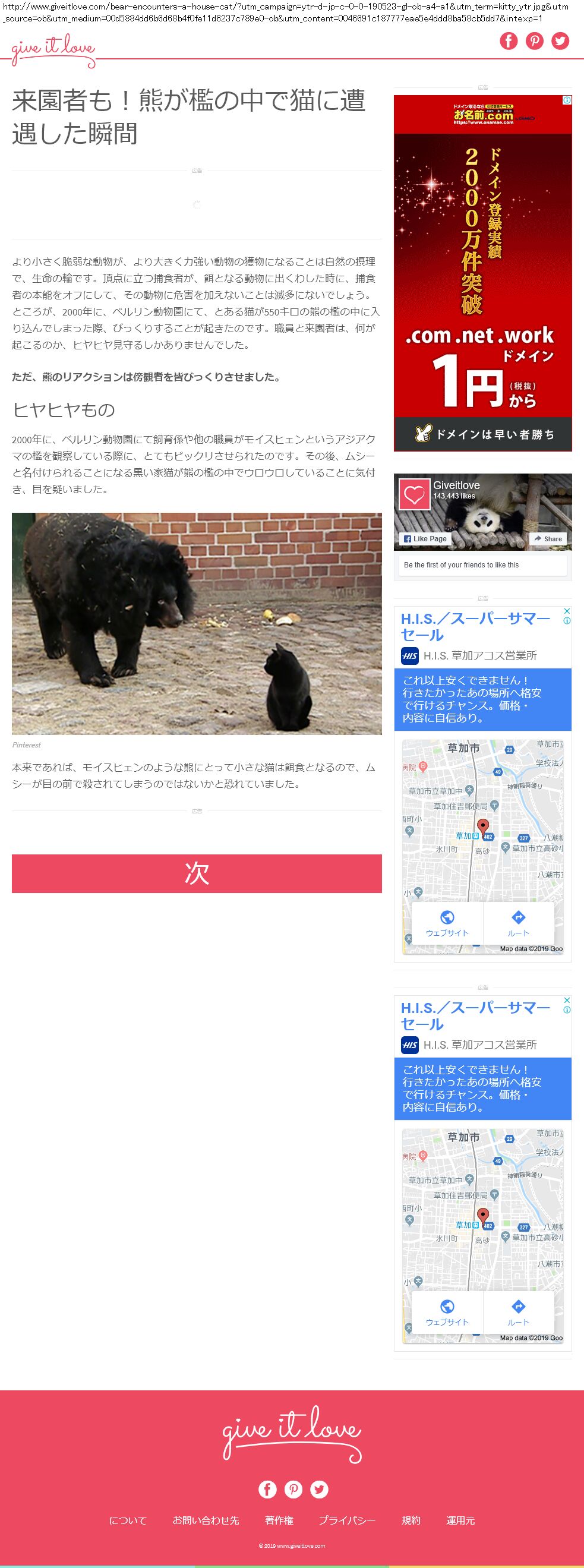Share the Giveitlove Facebook page
Viewport: 584px width, 1568px height.
click(548, 539)
